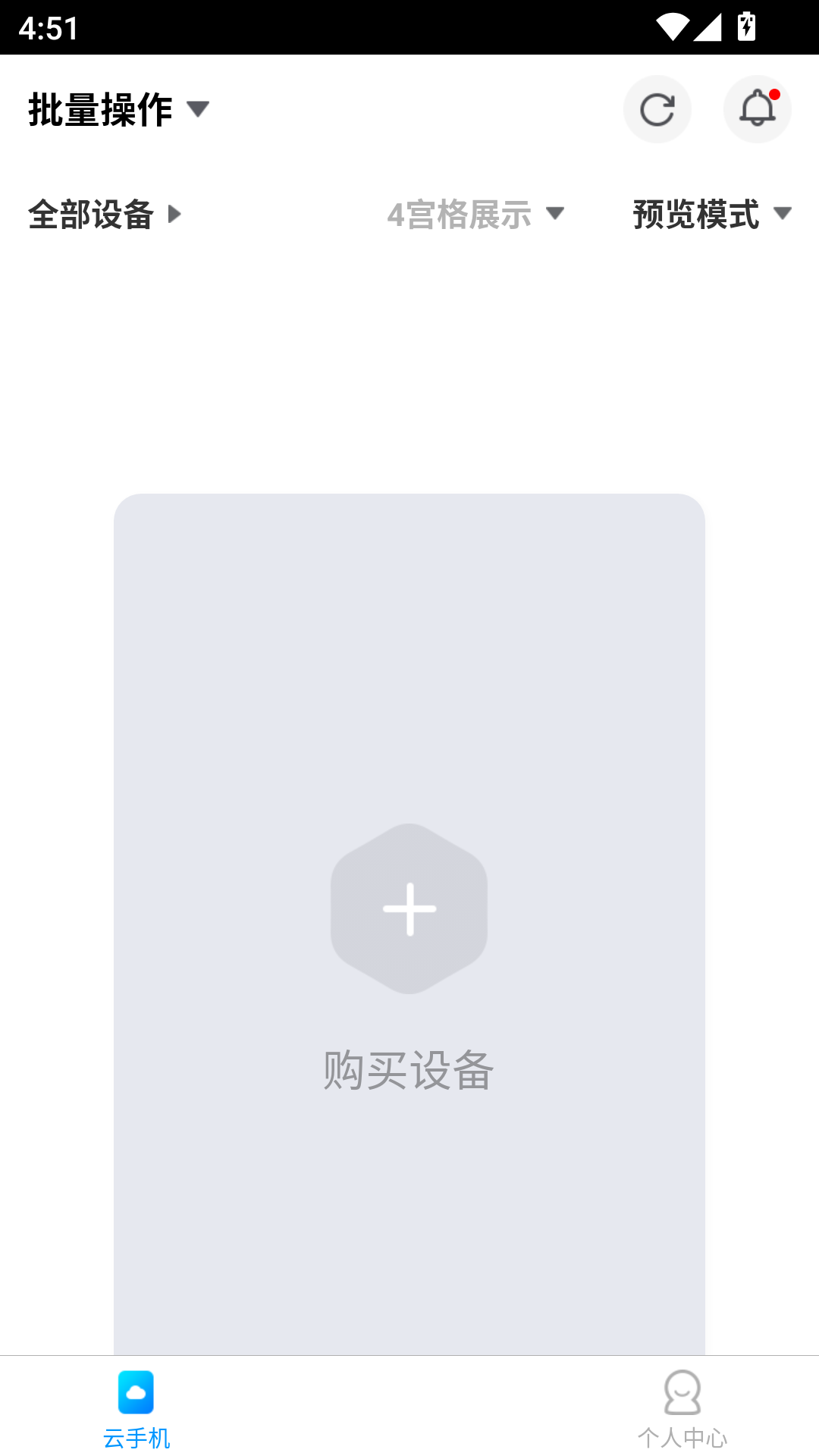Screen dimensions: 819x1456
Task: Click the 批量操作 title text
Action: tap(100, 108)
